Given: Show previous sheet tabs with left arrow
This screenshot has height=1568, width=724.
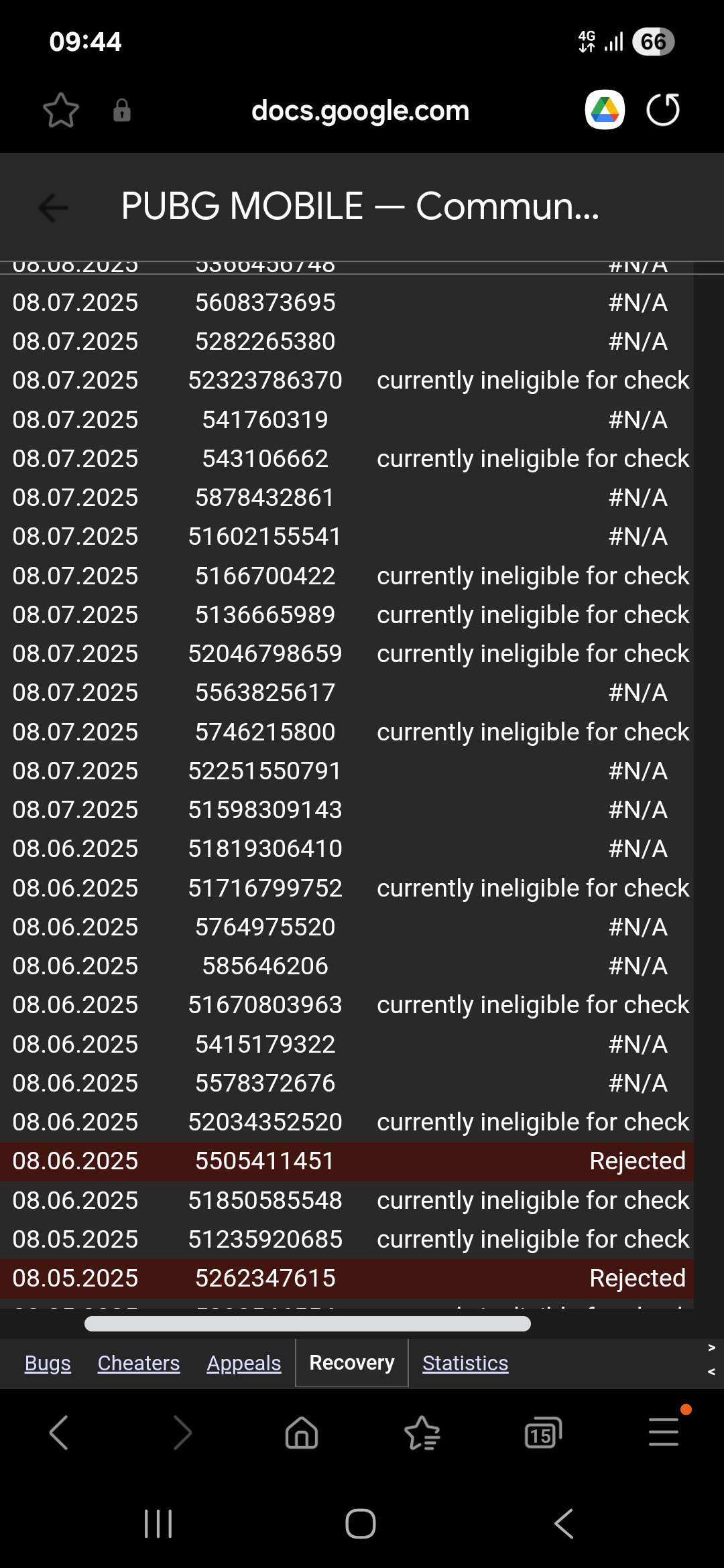Looking at the screenshot, I should (x=711, y=1372).
